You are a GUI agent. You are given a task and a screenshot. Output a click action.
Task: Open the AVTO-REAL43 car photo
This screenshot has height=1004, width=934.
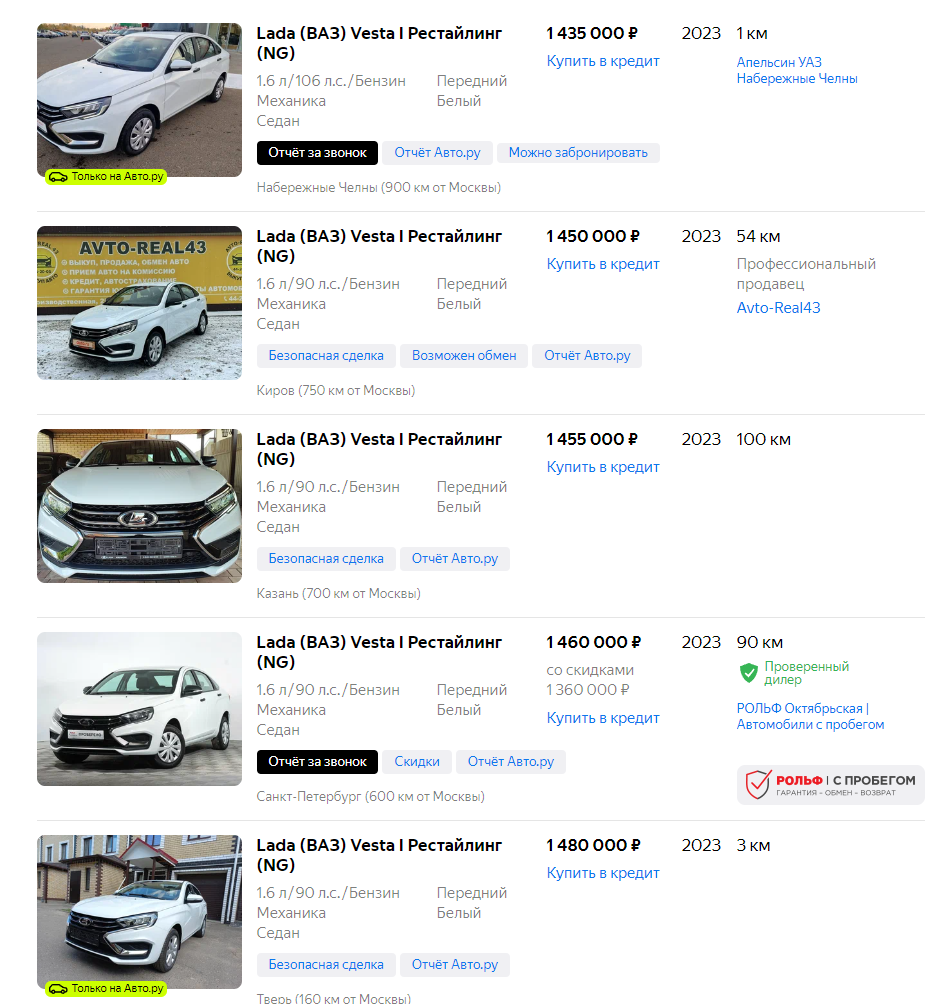point(139,302)
